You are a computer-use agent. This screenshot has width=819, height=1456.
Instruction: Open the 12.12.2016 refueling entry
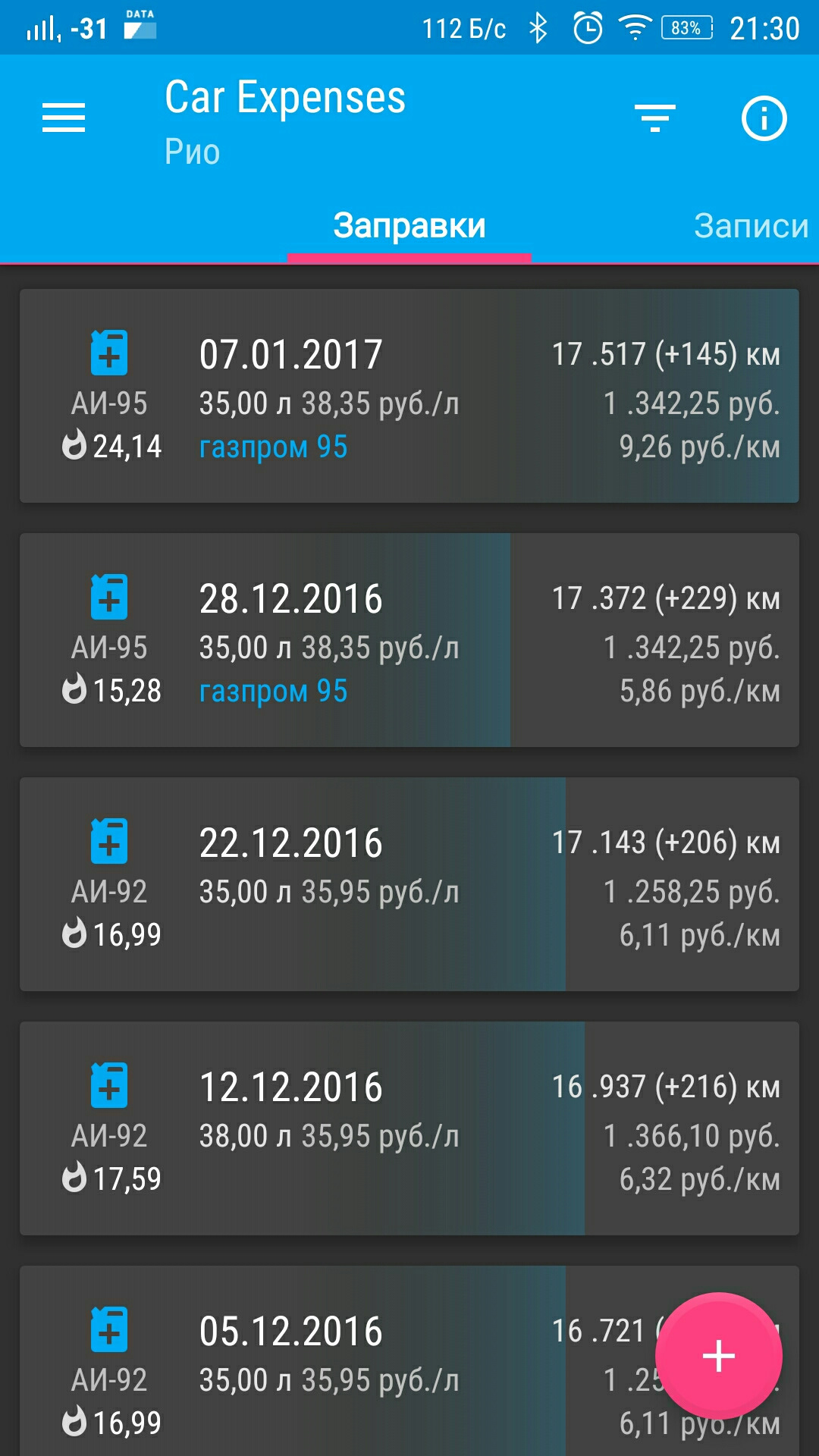(x=409, y=1128)
